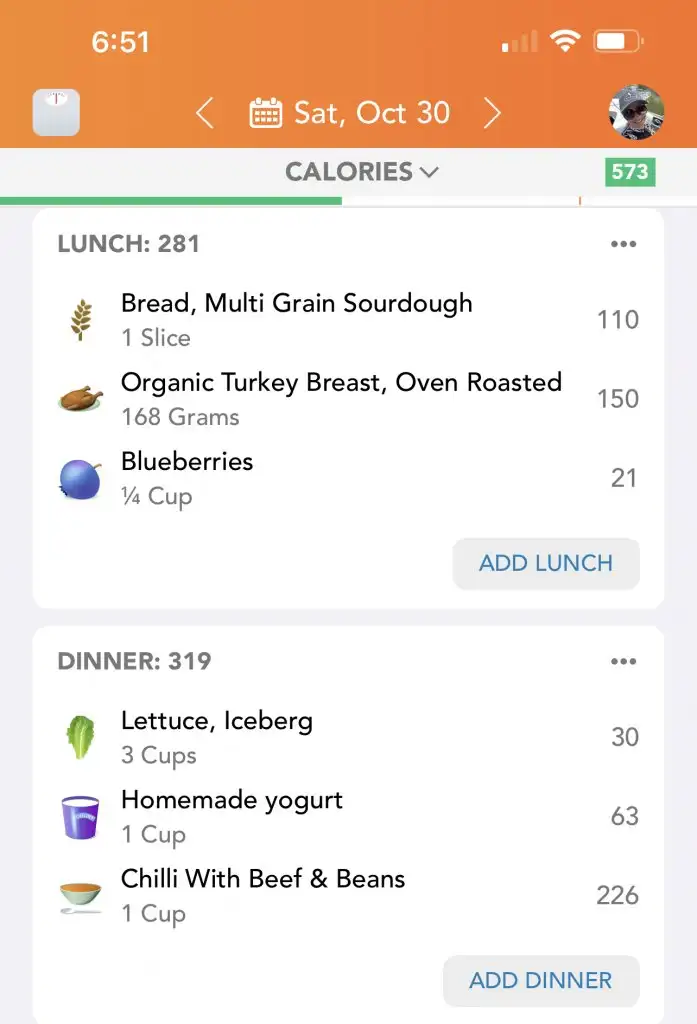Open the Lunch overflow menu

[623, 244]
